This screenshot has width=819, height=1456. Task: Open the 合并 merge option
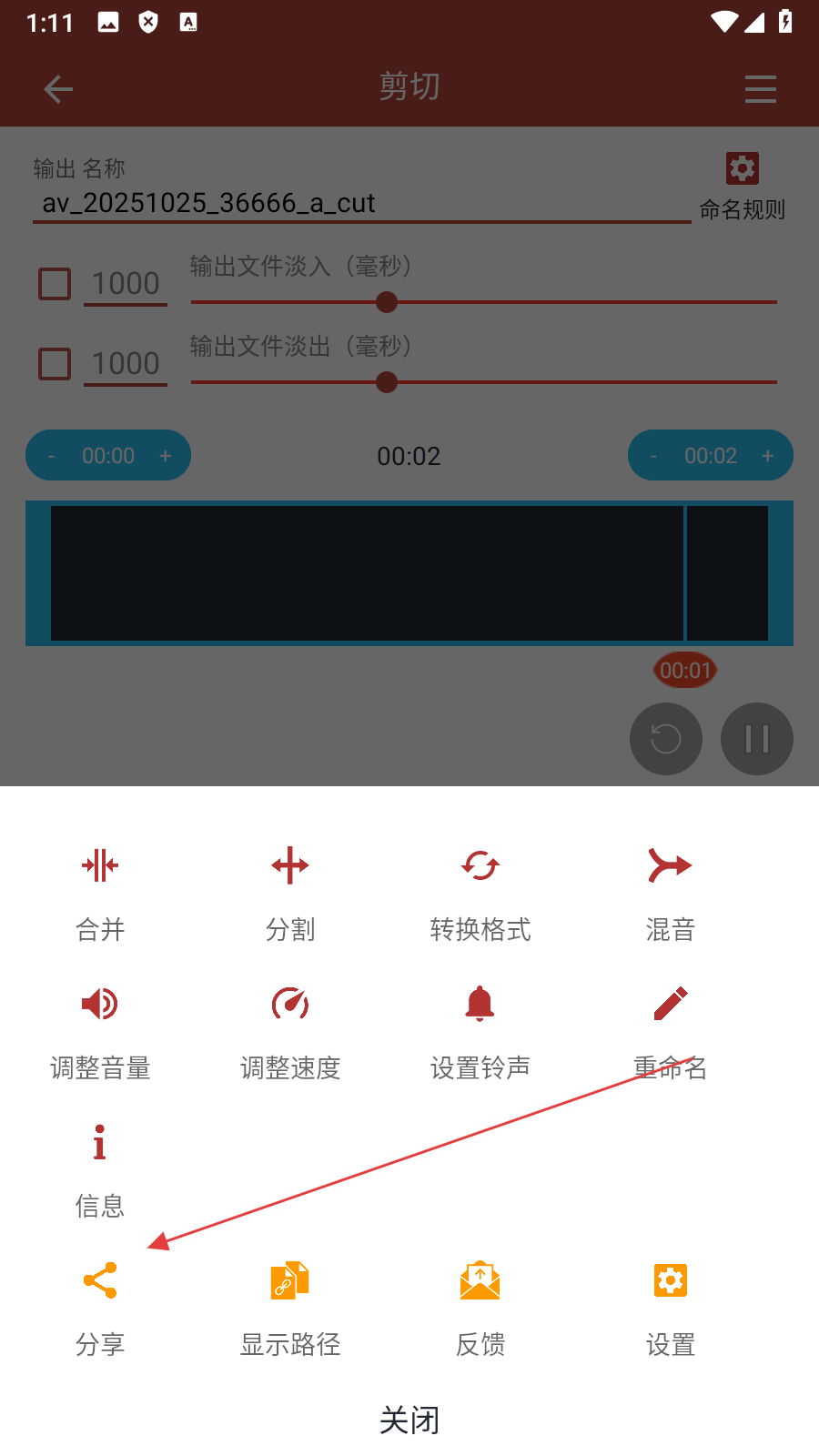point(100,892)
